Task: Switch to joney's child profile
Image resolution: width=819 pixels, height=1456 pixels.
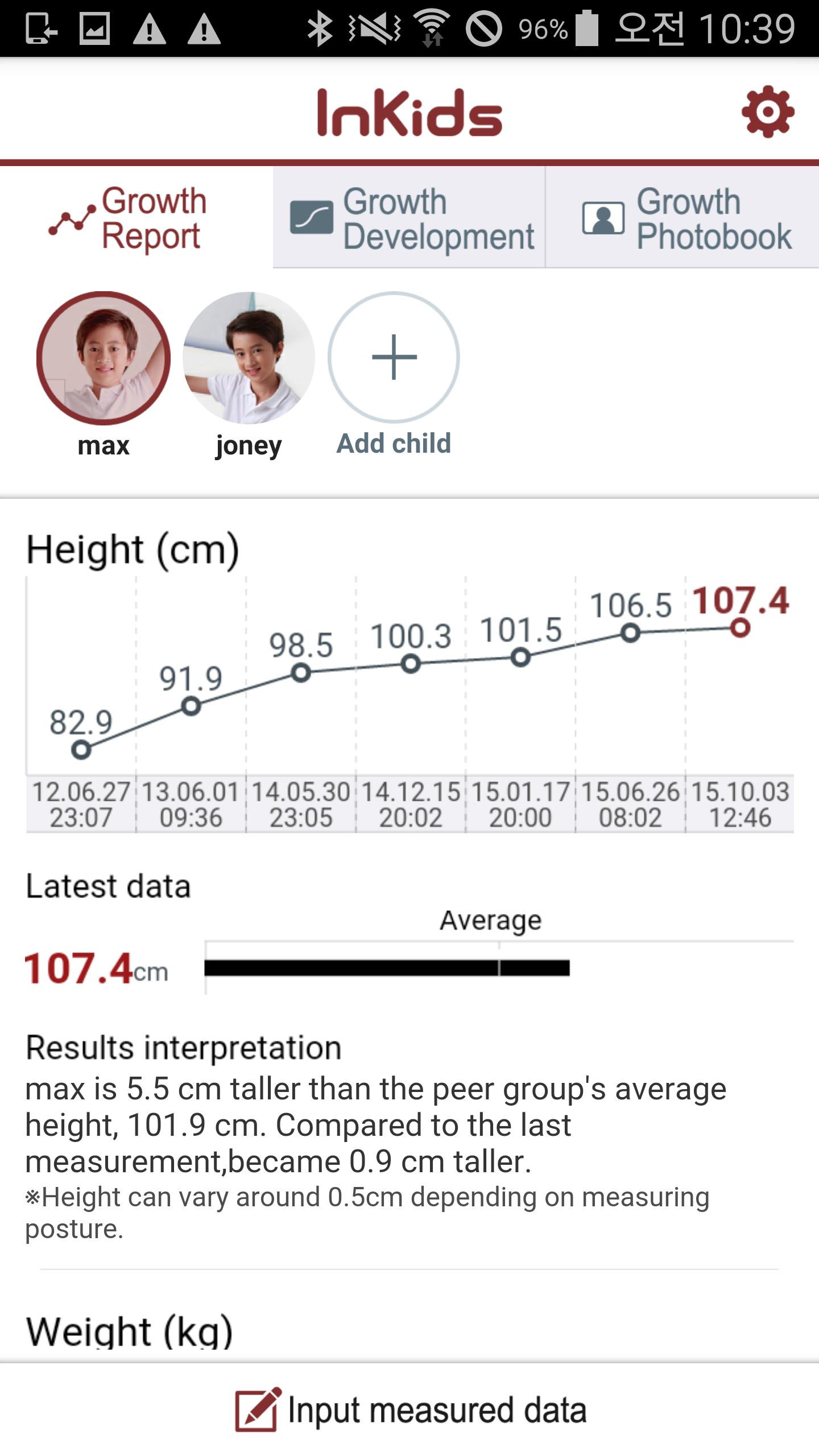Action: pos(249,358)
